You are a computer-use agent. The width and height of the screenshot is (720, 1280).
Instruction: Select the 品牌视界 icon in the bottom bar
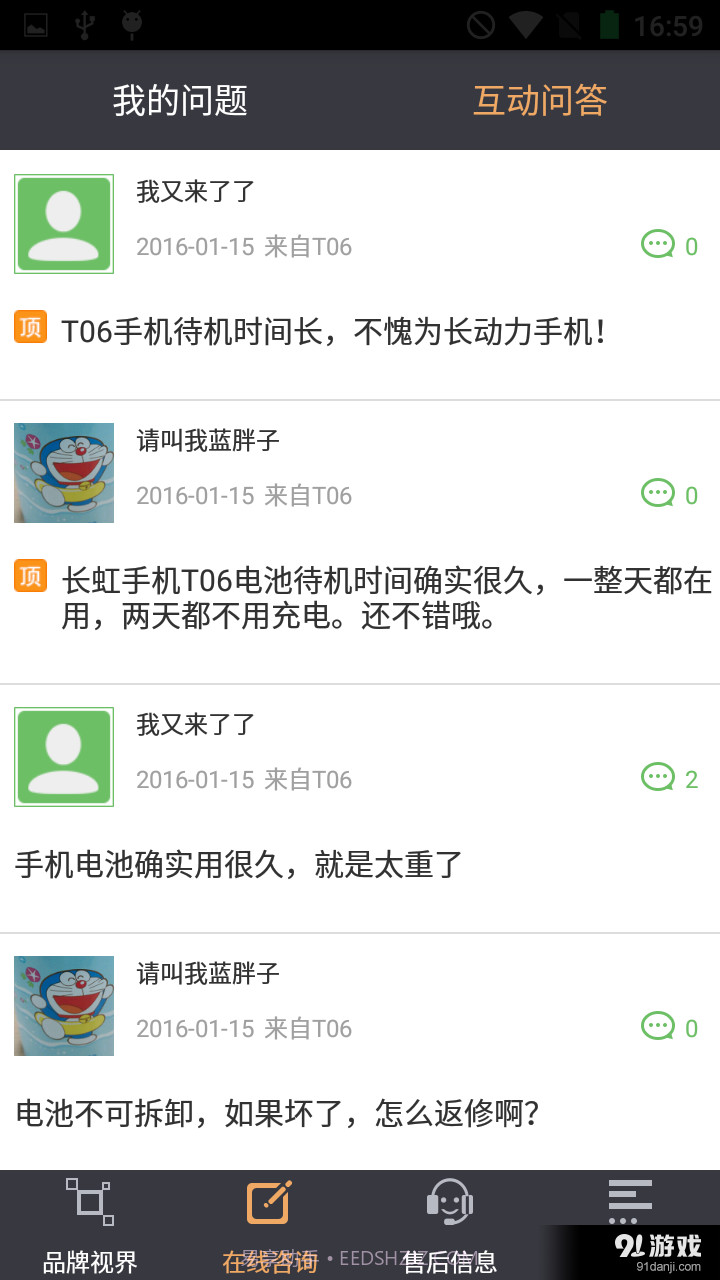[90, 1200]
